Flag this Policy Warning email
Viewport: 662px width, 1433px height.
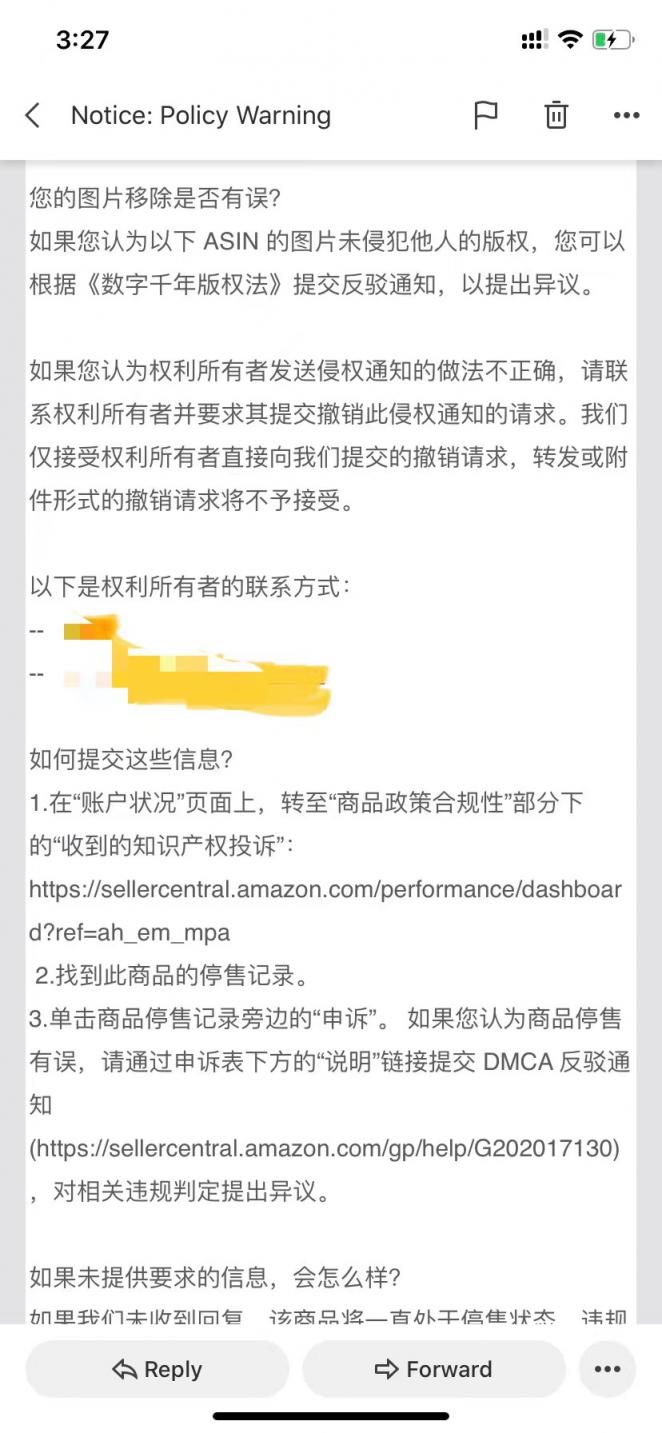(x=486, y=116)
